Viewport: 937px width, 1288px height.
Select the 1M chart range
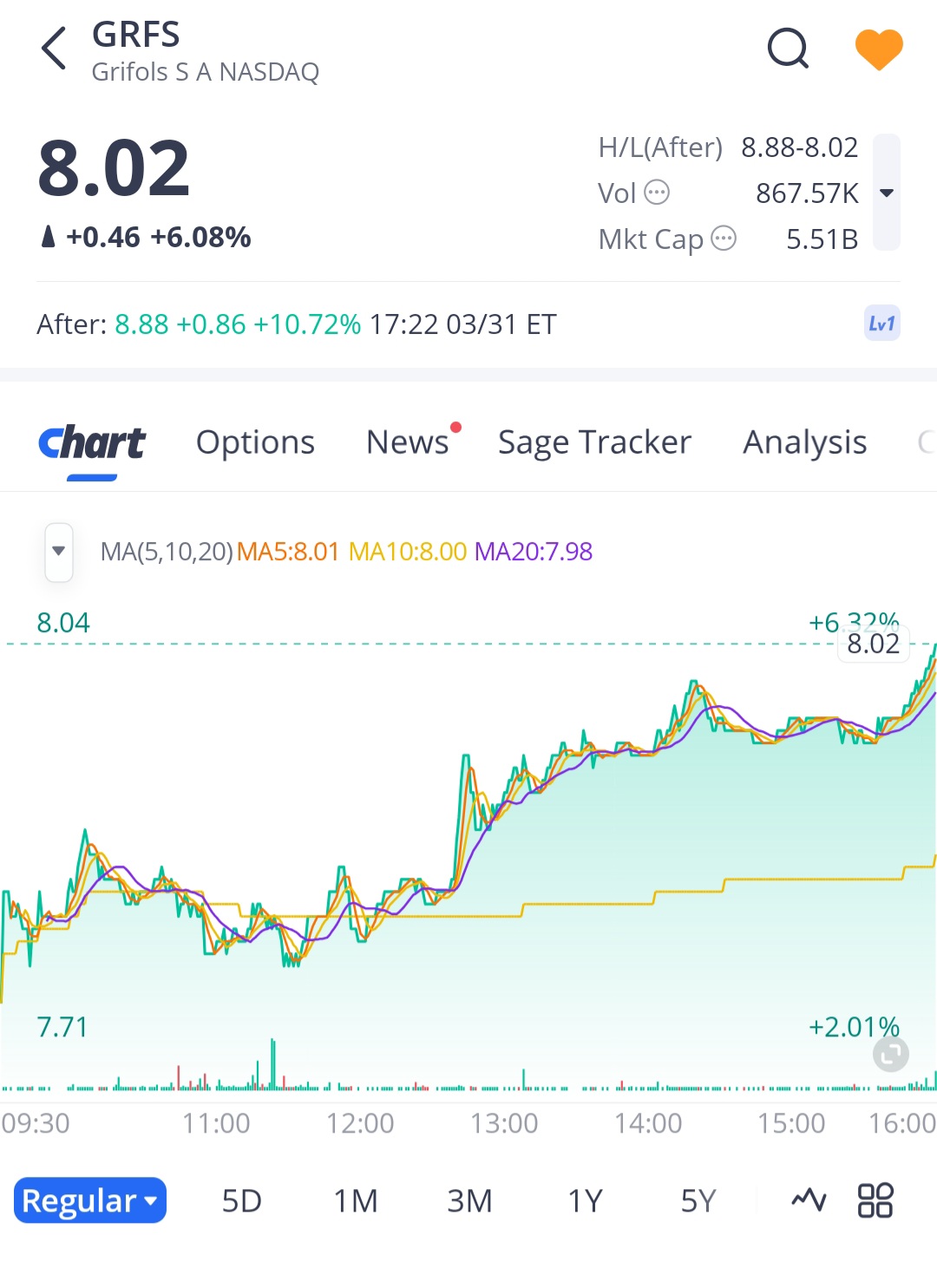356,1201
